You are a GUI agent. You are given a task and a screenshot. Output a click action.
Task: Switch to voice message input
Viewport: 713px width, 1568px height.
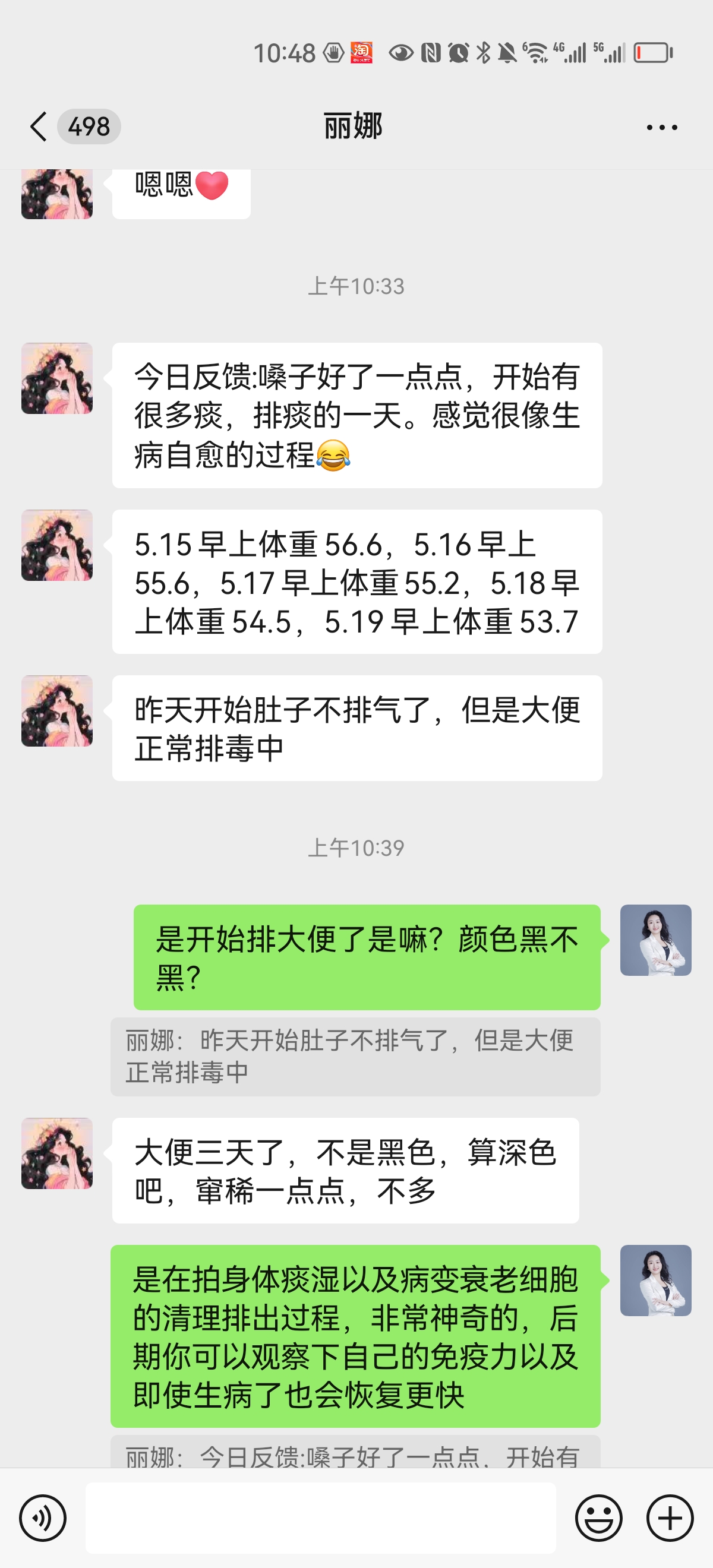43,1518
